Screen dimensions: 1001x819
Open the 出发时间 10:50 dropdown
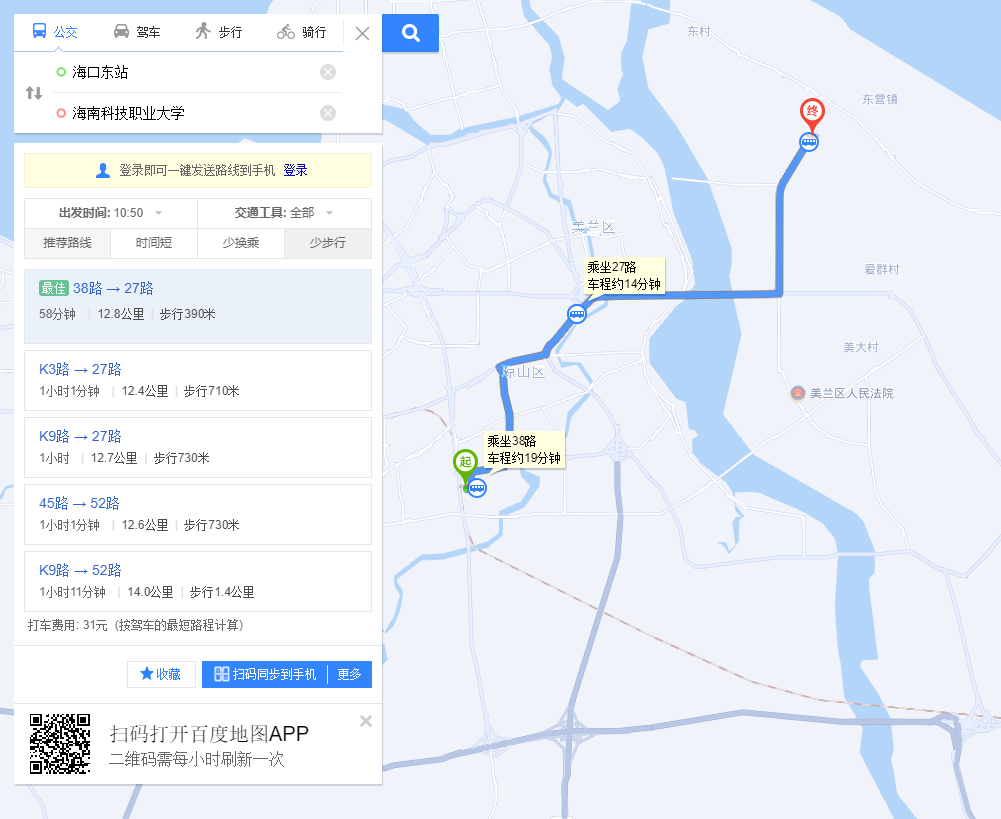(110, 213)
